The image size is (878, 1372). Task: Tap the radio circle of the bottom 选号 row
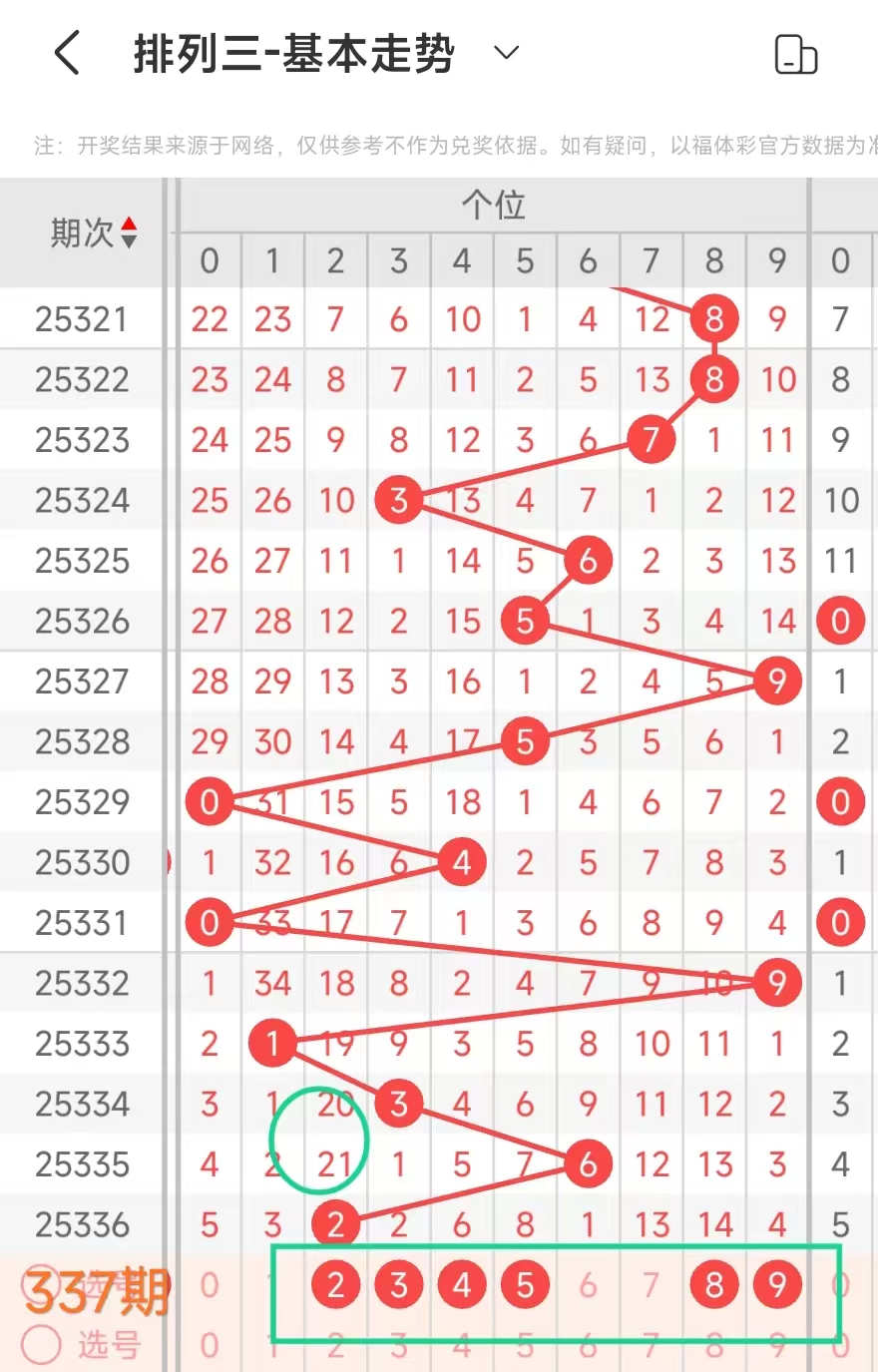point(41,1344)
